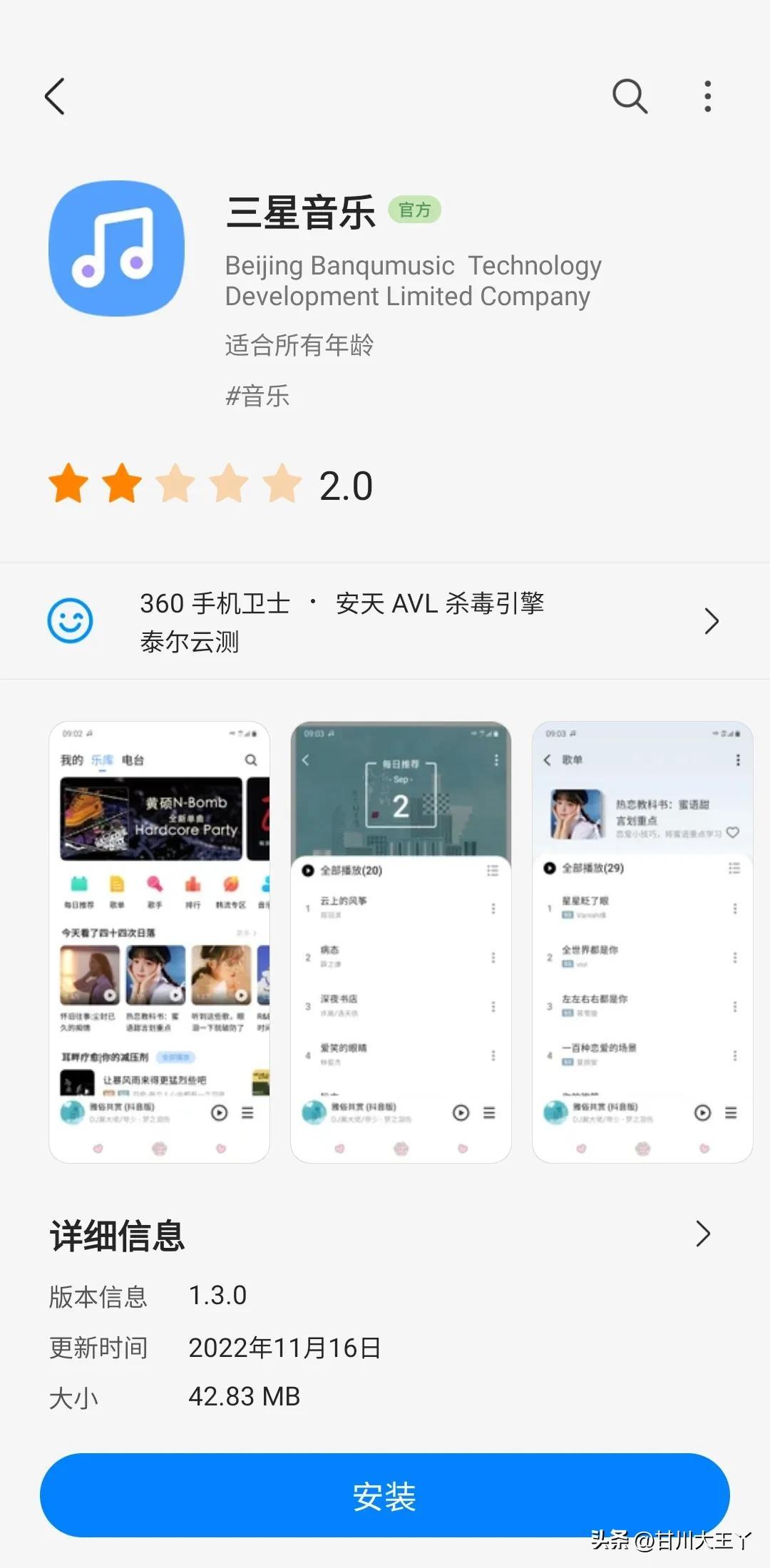This screenshot has height=1568, width=770.
Task: Open the #音乐 hashtag link
Action: click(x=257, y=396)
